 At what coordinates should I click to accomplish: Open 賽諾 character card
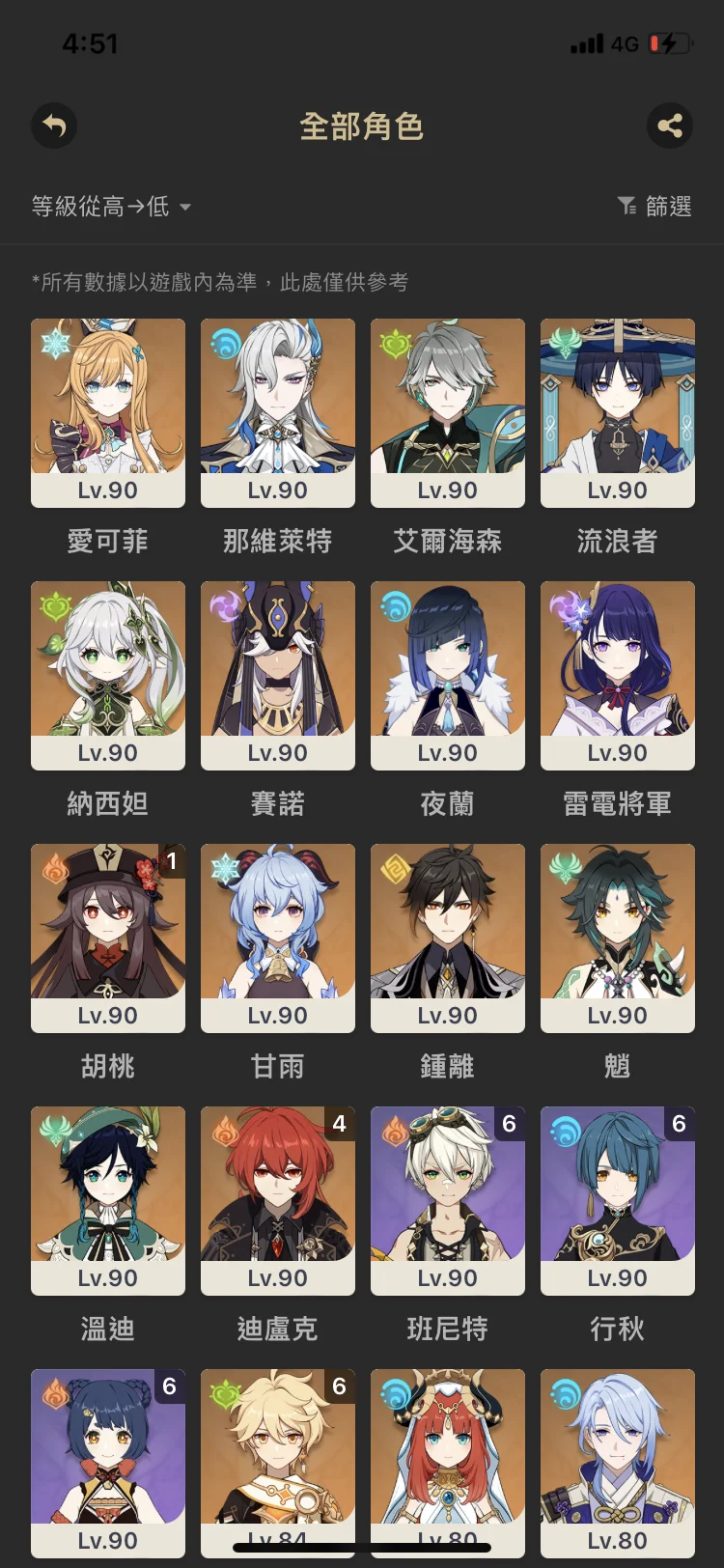click(x=278, y=675)
